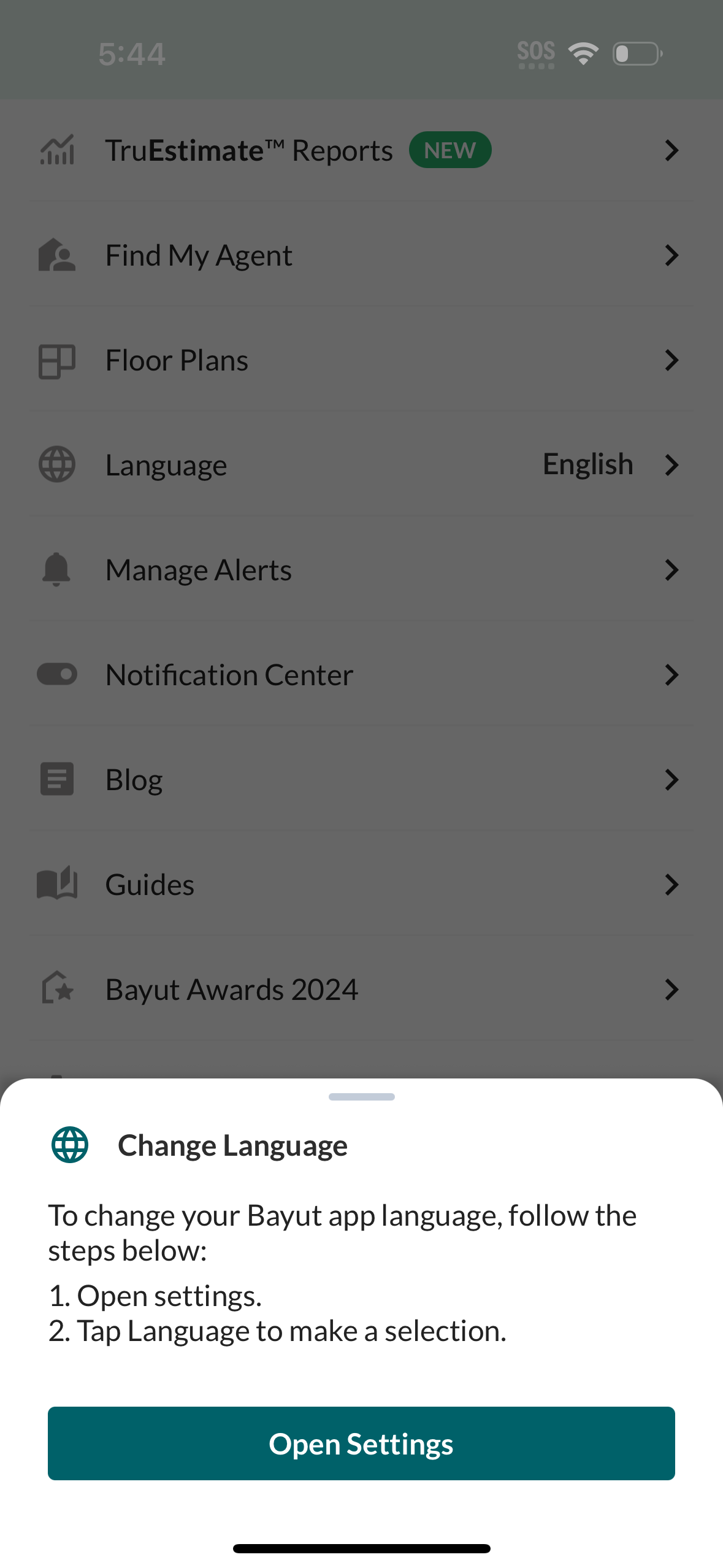Select the NEW badge on TruEstimate Reports

450,149
